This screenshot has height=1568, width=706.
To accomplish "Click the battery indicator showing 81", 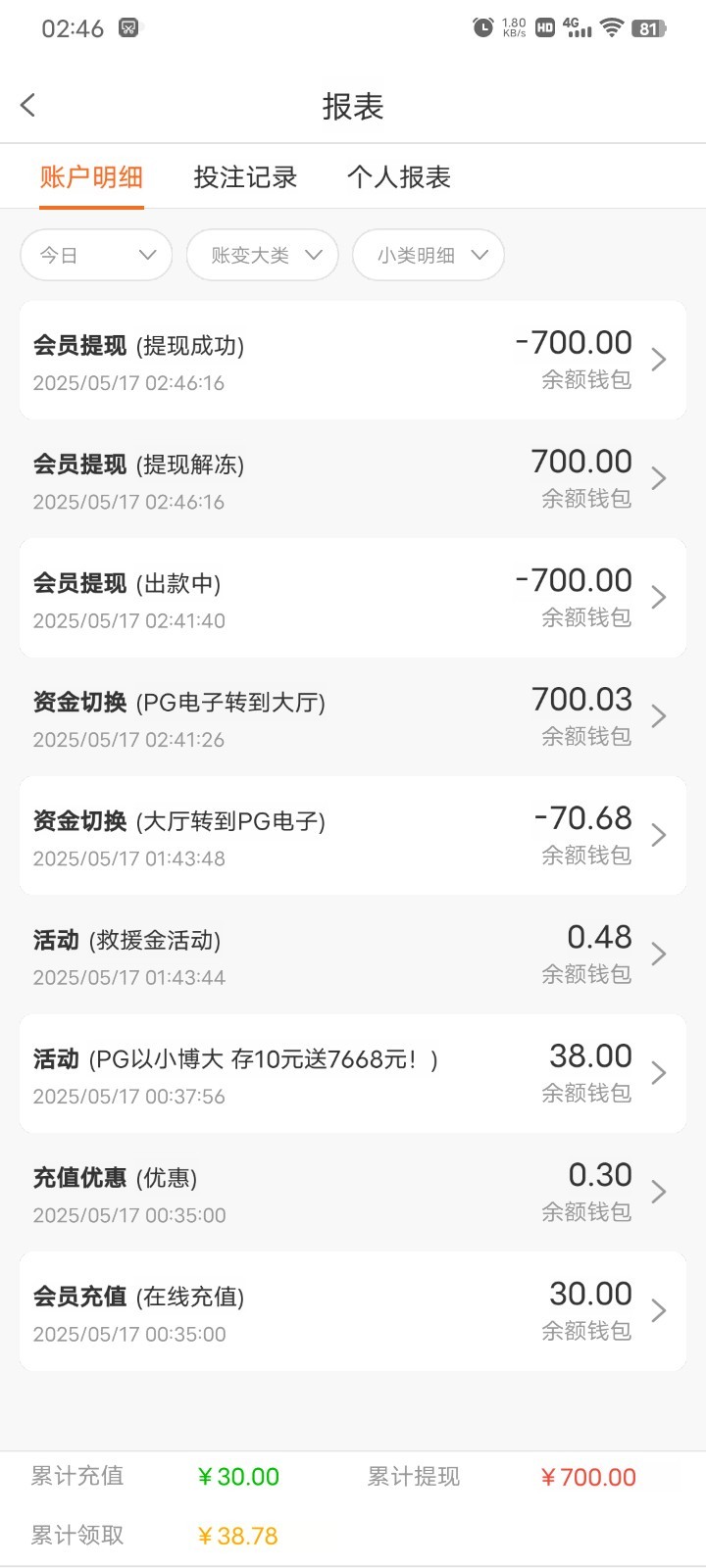I will tap(648, 28).
